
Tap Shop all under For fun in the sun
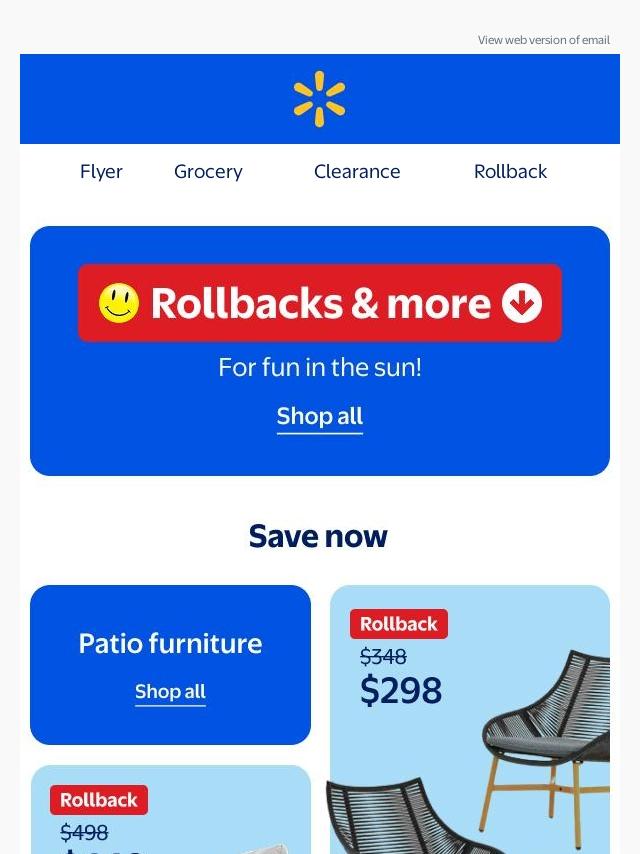(320, 417)
